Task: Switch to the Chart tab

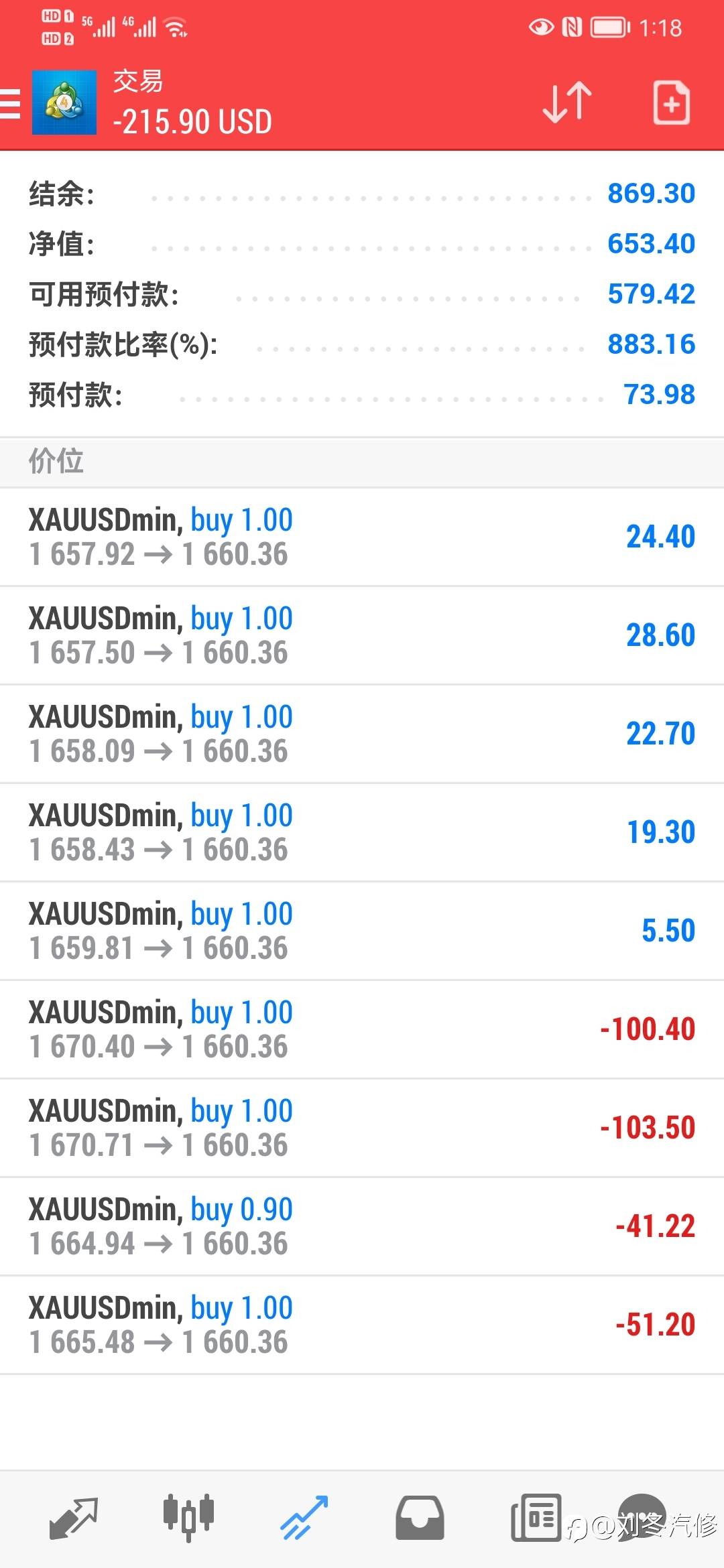Action: pyautogui.click(x=188, y=1518)
